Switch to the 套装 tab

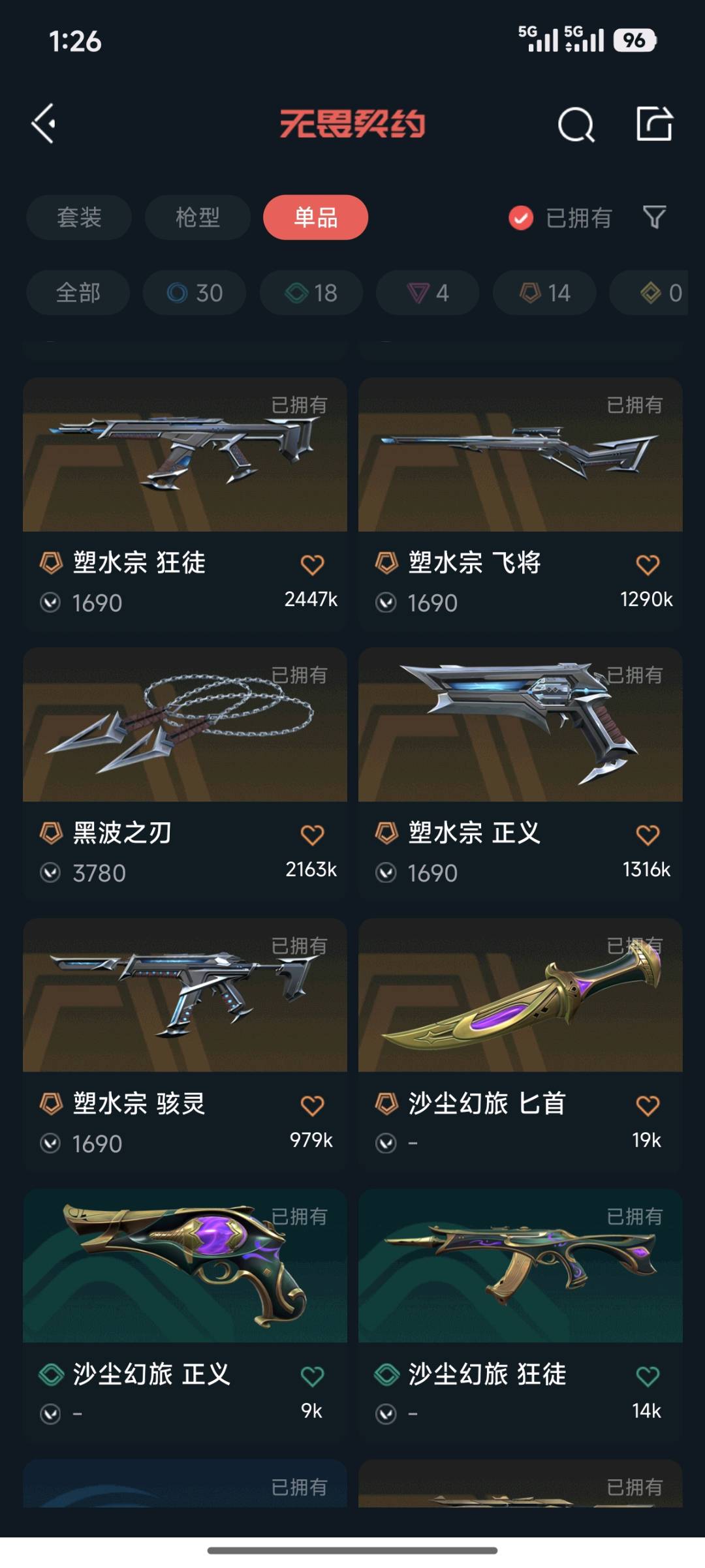79,217
